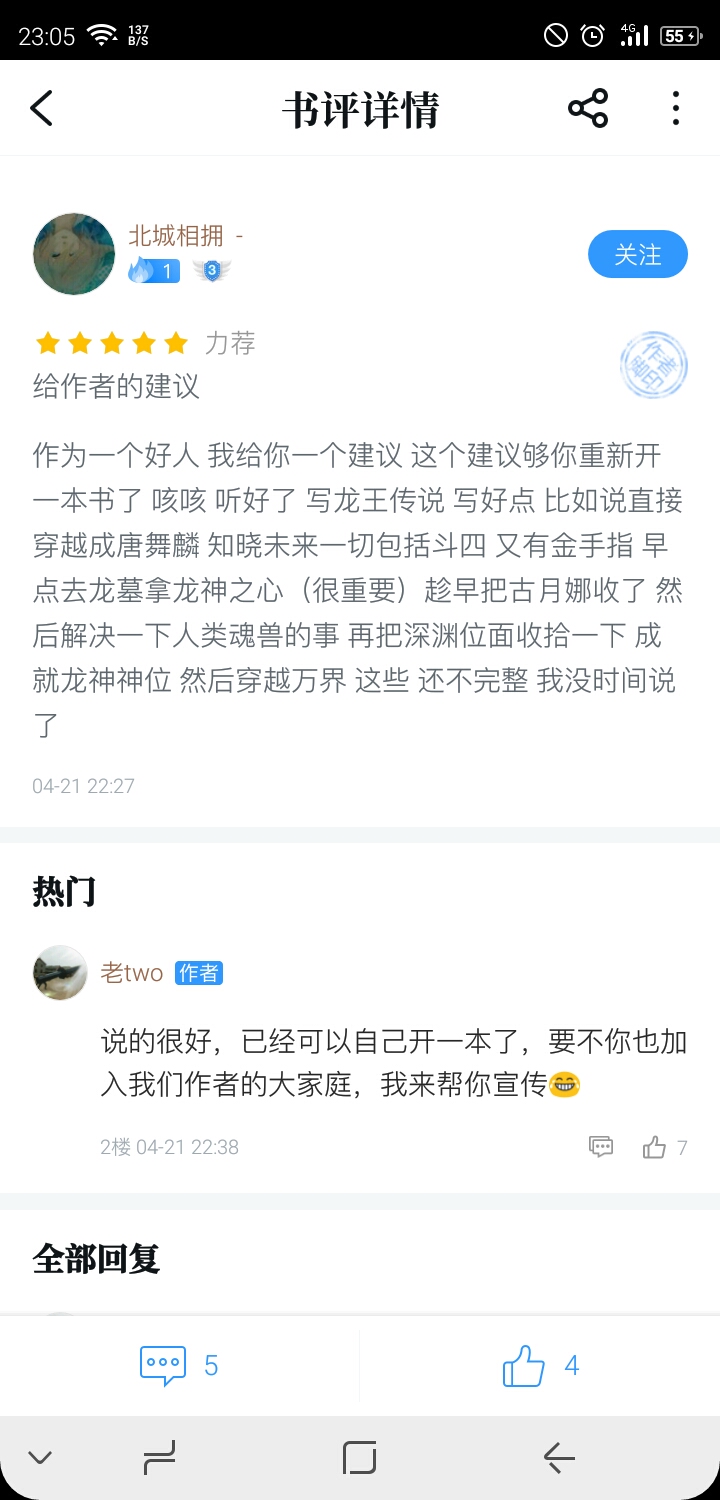720x1500 pixels.
Task: Like this review showing 4 likes
Action: (541, 1366)
